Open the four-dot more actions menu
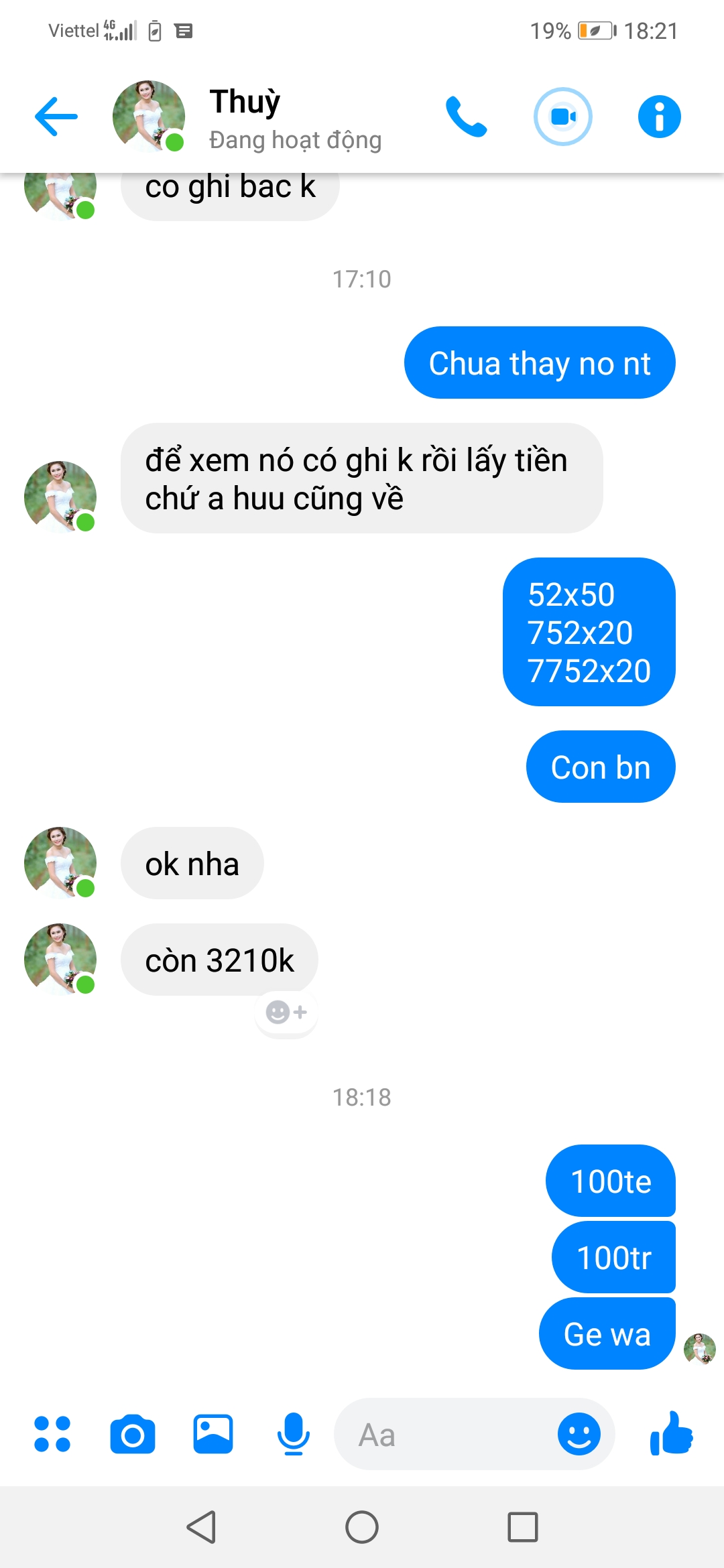 point(52,1434)
